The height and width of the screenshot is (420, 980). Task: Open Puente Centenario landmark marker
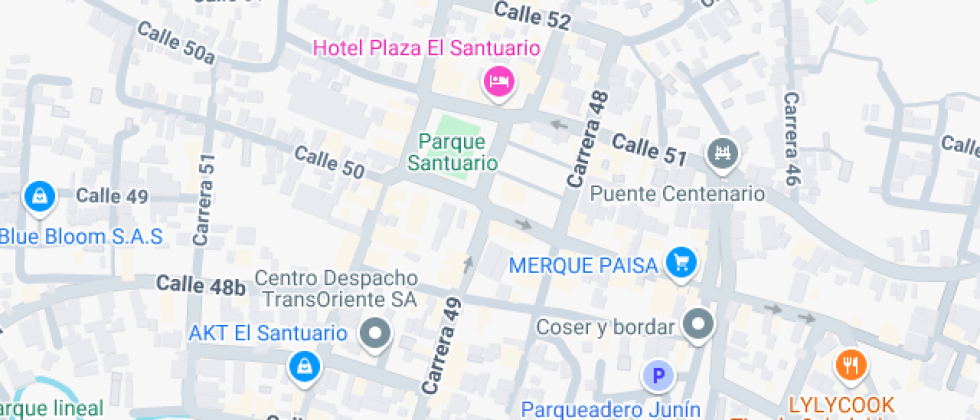721,153
